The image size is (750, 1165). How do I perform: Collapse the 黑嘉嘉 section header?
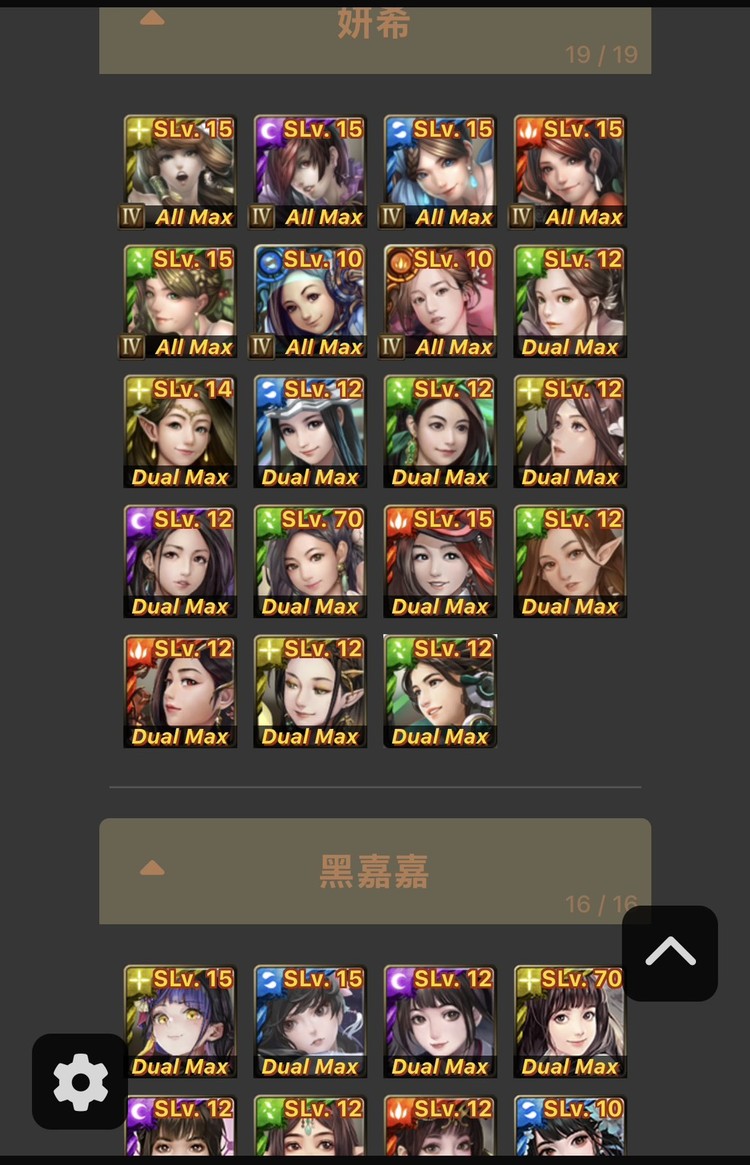click(x=374, y=870)
